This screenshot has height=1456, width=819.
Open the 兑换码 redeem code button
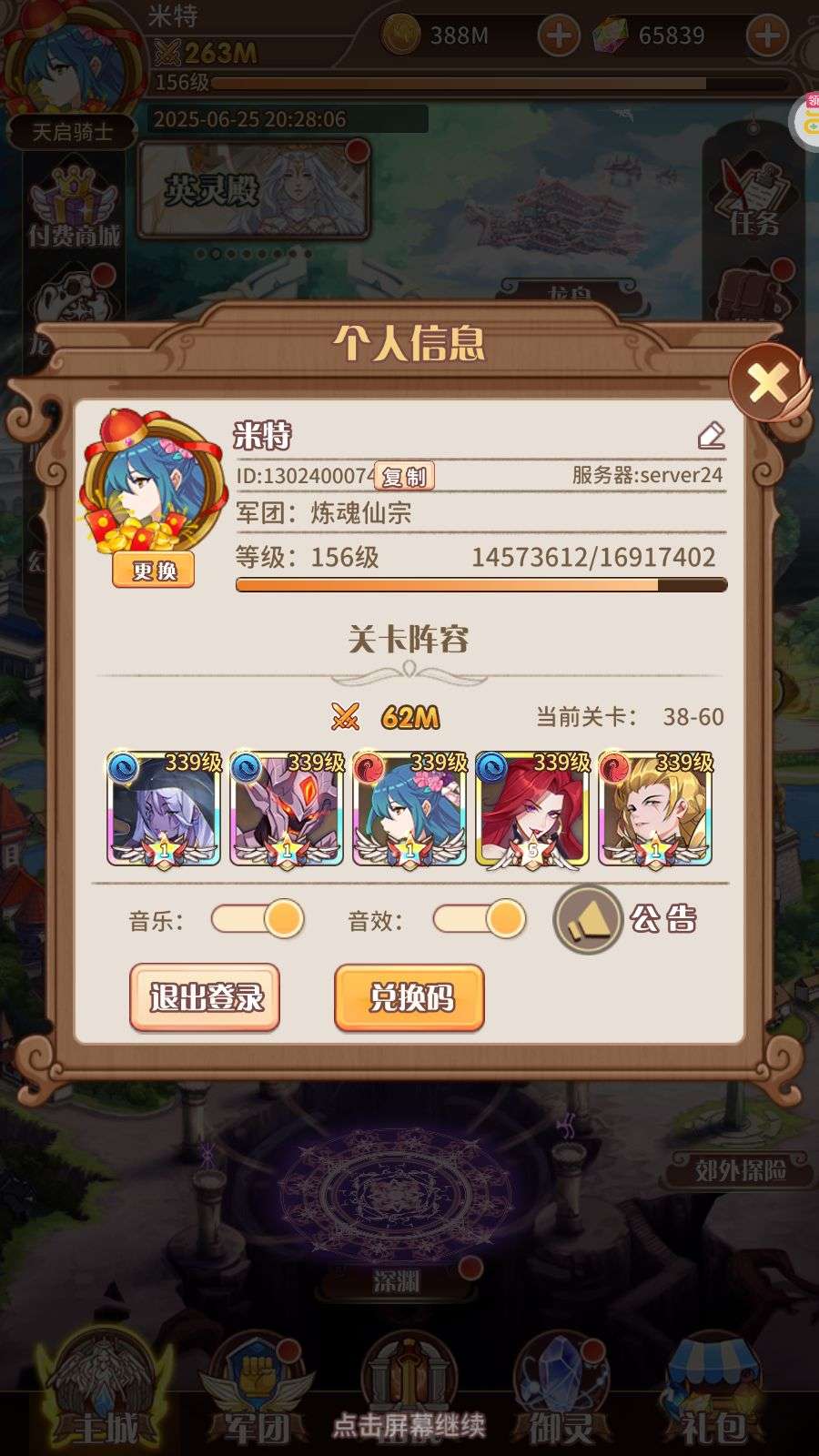[x=409, y=998]
